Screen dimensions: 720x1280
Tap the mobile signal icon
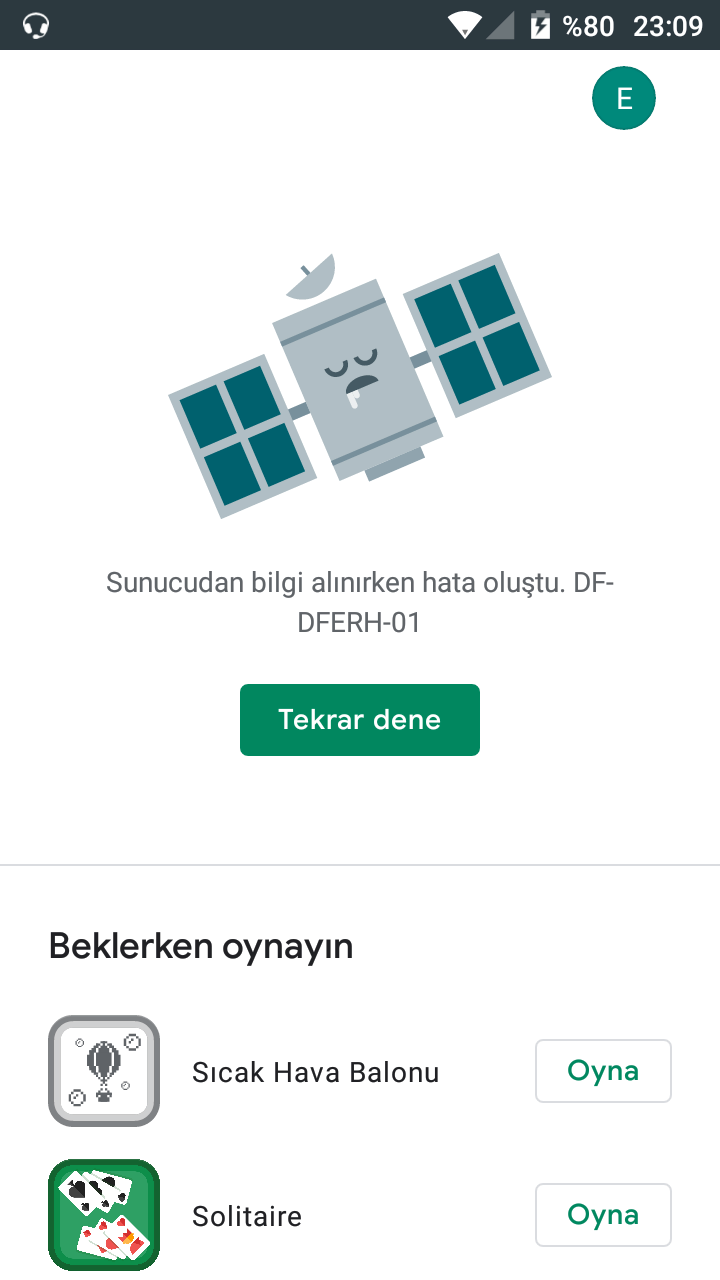499,26
